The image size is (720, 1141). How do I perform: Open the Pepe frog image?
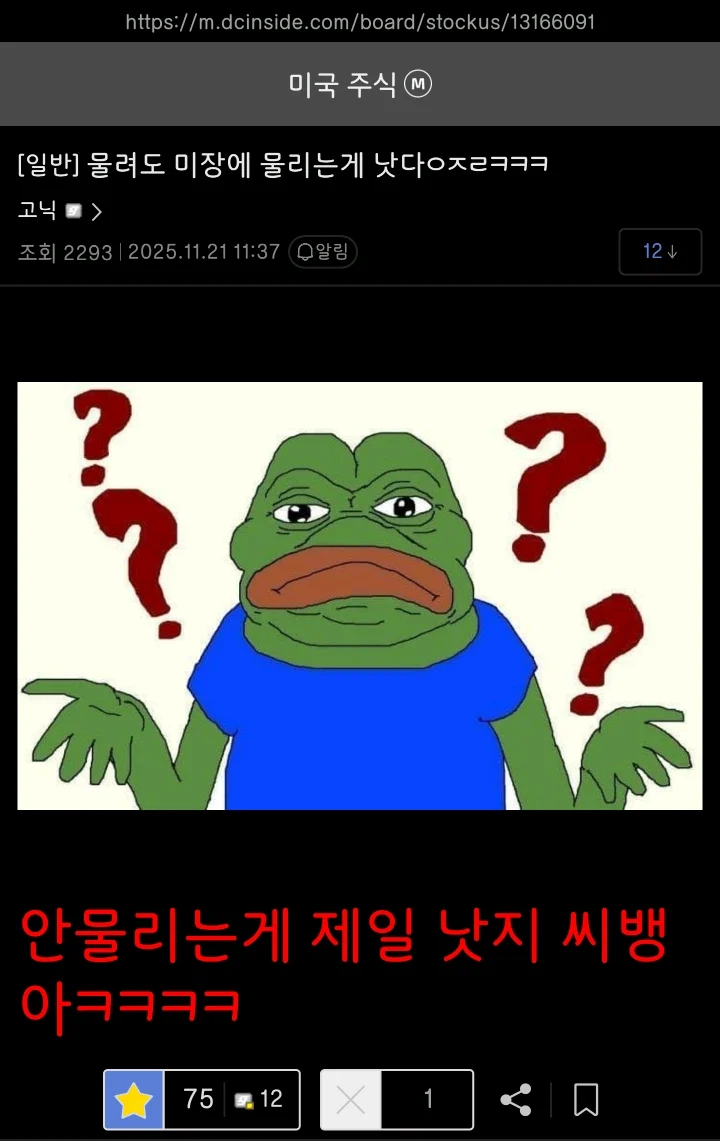pyautogui.click(x=360, y=596)
